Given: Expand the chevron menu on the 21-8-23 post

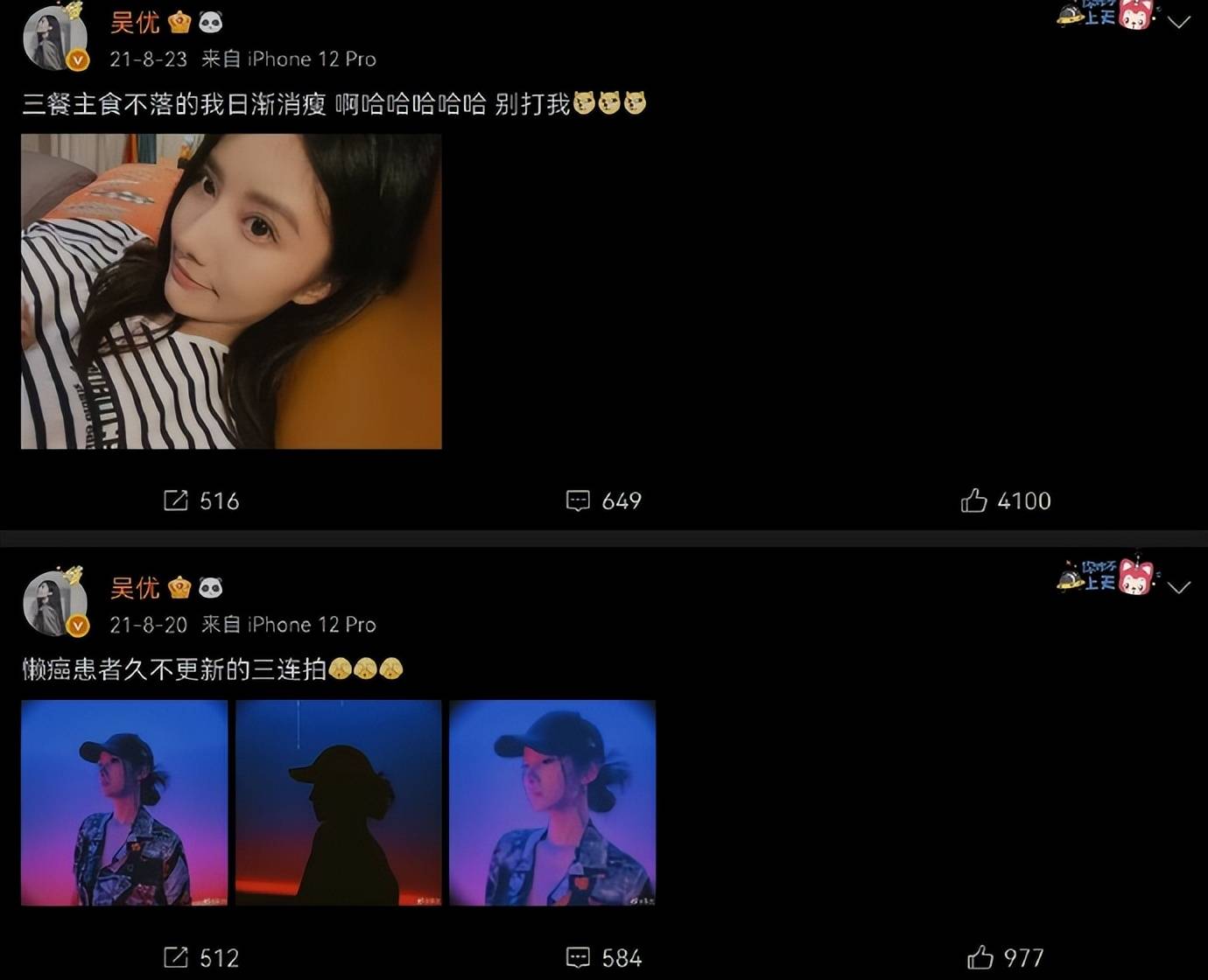Looking at the screenshot, I should pos(1179,22).
